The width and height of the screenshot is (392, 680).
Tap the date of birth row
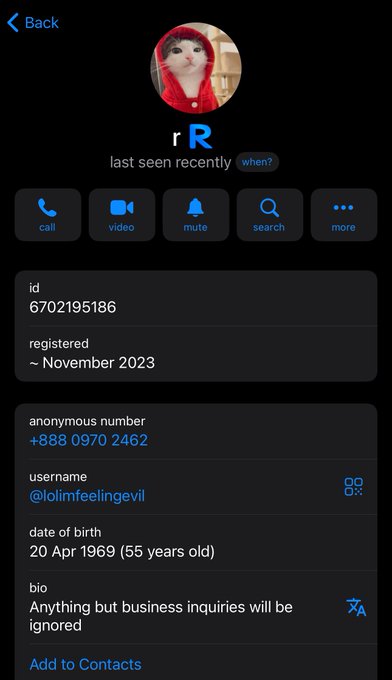click(196, 543)
